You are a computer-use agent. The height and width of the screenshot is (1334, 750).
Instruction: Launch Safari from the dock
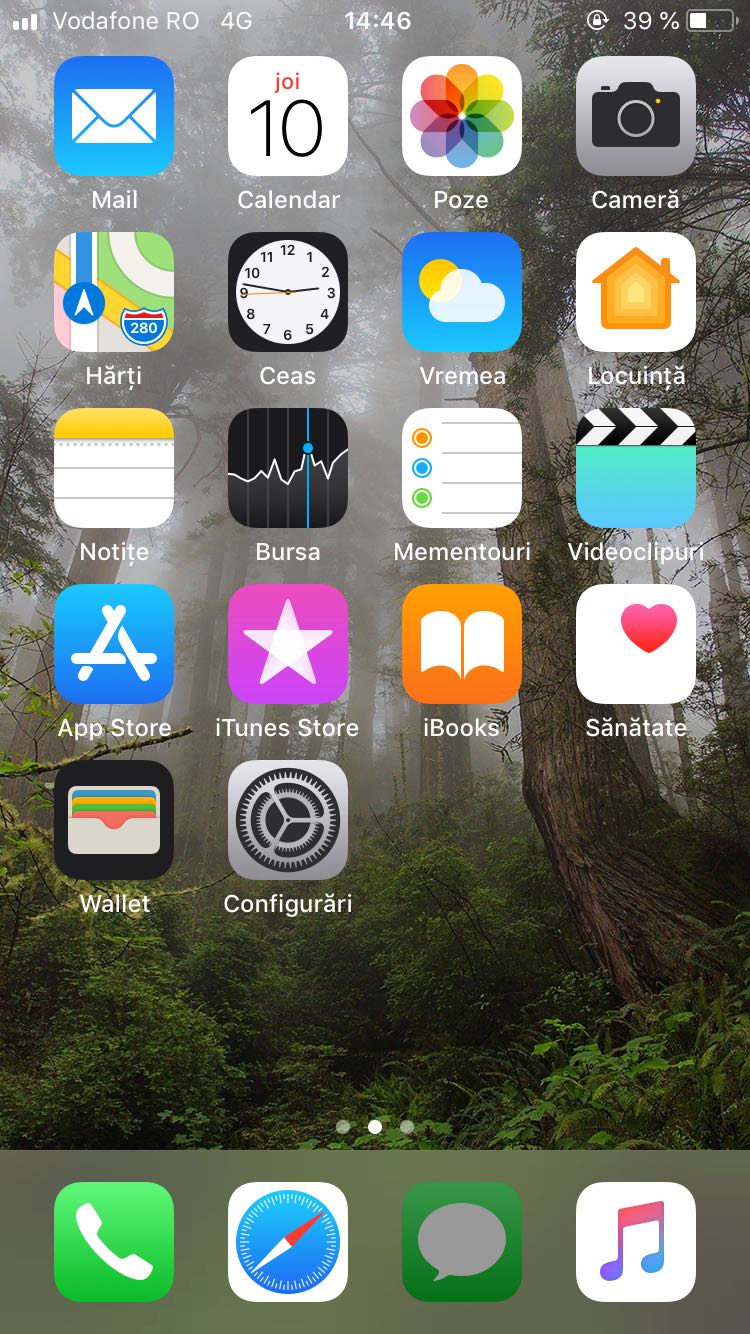tap(288, 1242)
